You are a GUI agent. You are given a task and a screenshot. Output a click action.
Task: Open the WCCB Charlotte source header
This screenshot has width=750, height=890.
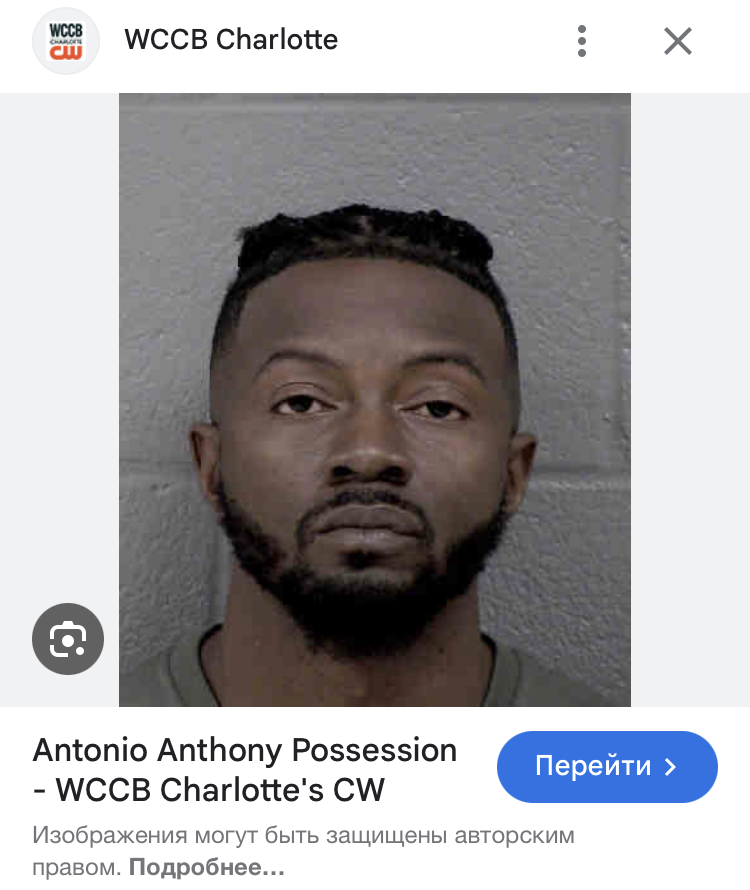(x=230, y=41)
